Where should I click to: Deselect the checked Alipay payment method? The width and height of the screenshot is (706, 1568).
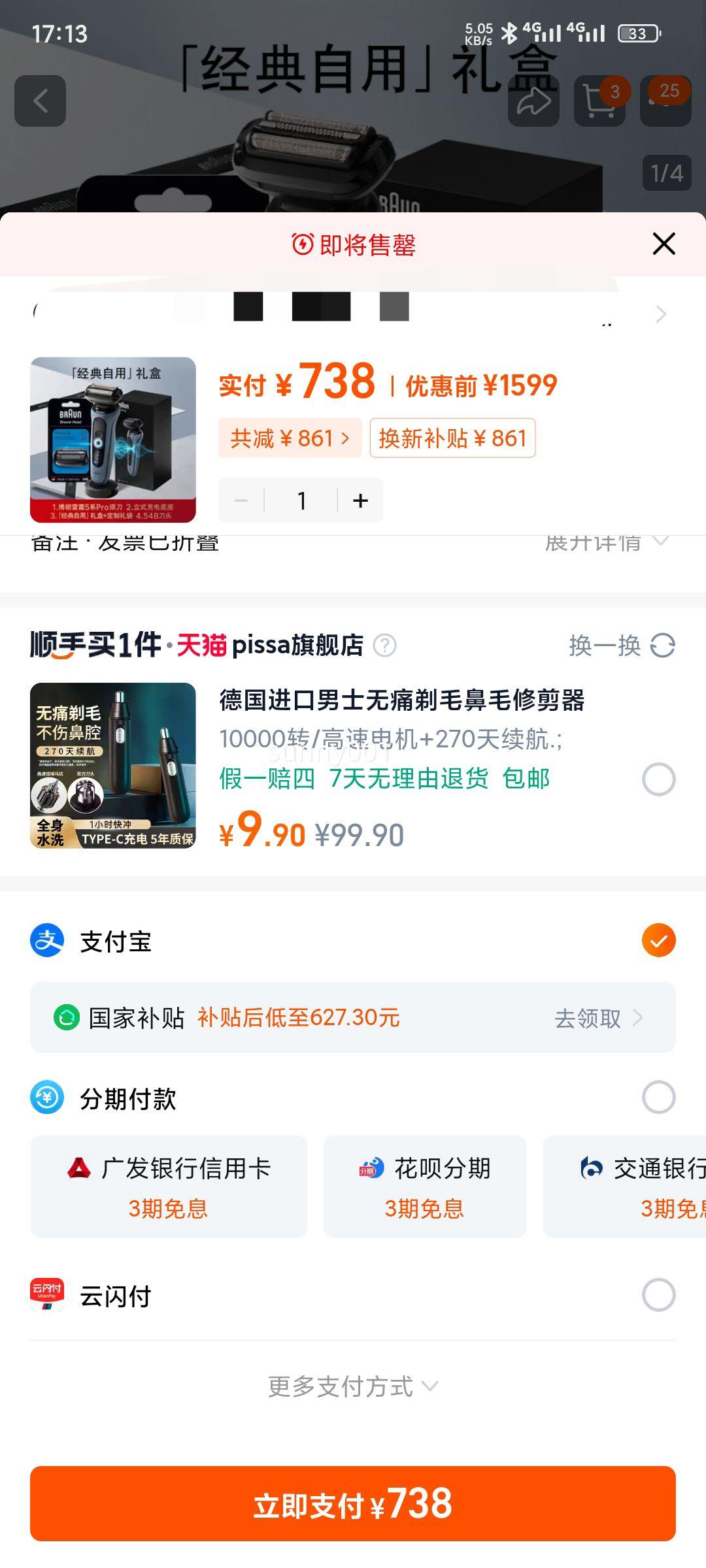658,941
